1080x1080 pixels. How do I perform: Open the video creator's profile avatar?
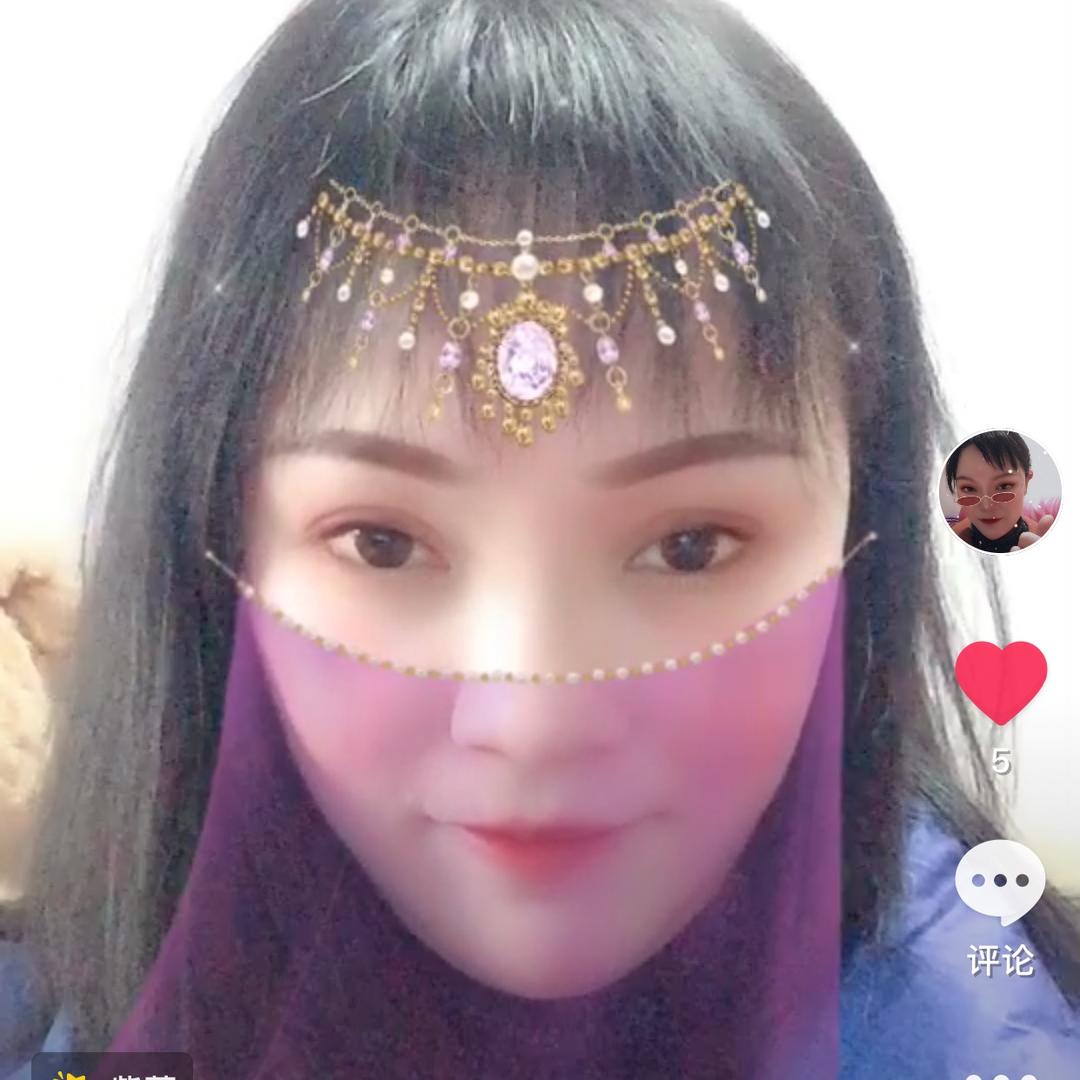click(x=999, y=491)
